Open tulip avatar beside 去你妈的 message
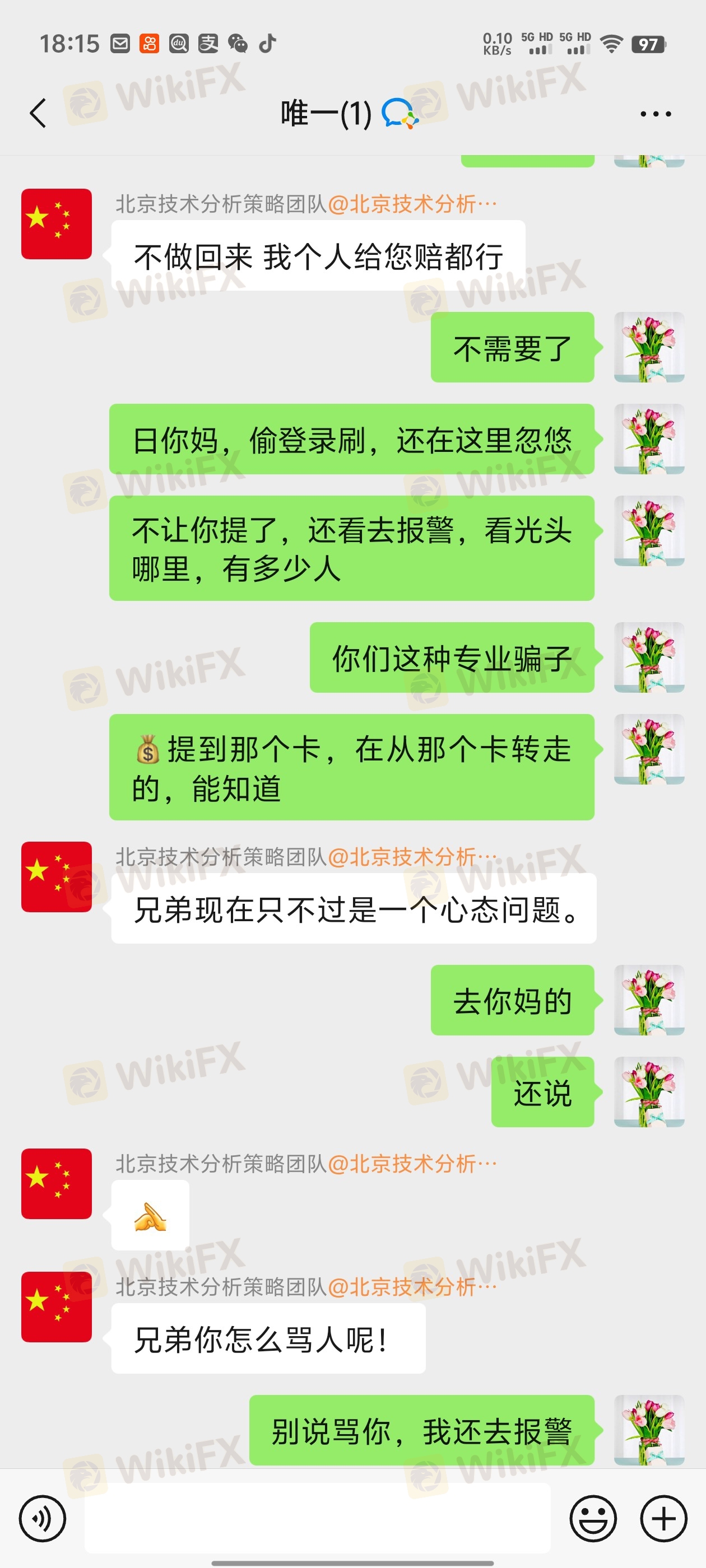706x1568 pixels. [649, 1000]
